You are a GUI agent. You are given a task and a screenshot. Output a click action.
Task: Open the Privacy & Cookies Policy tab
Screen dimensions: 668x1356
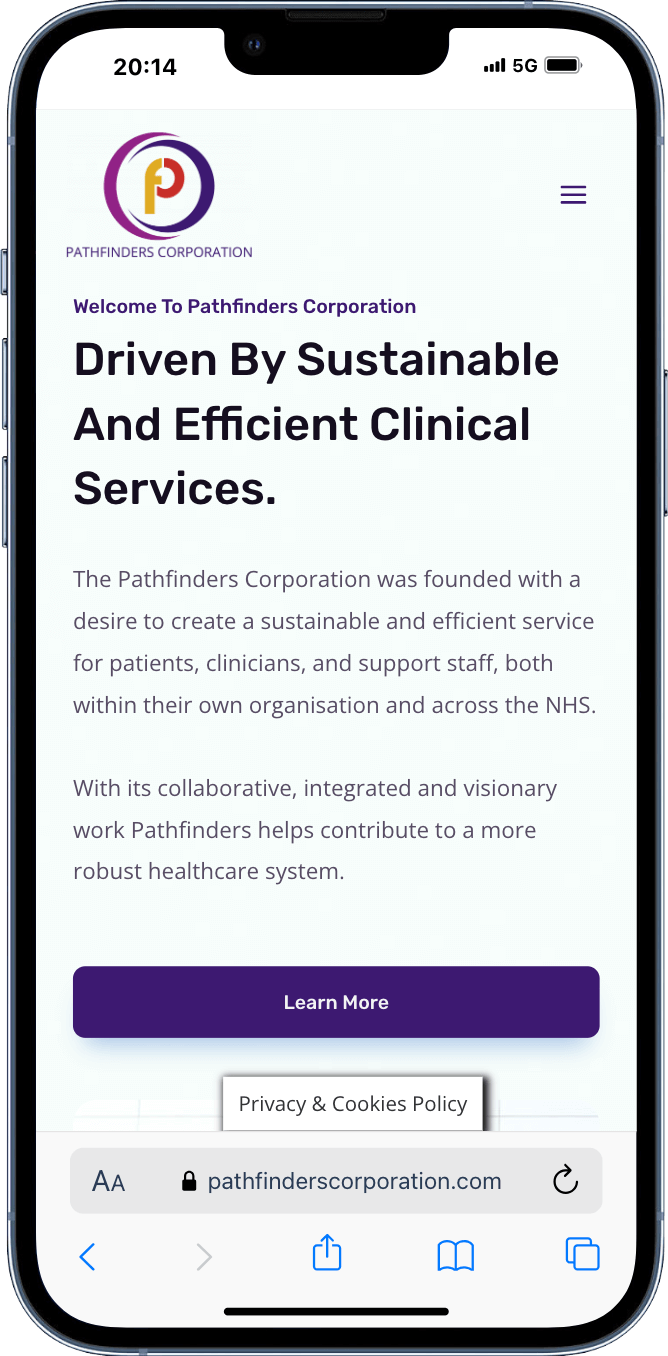(x=352, y=1104)
